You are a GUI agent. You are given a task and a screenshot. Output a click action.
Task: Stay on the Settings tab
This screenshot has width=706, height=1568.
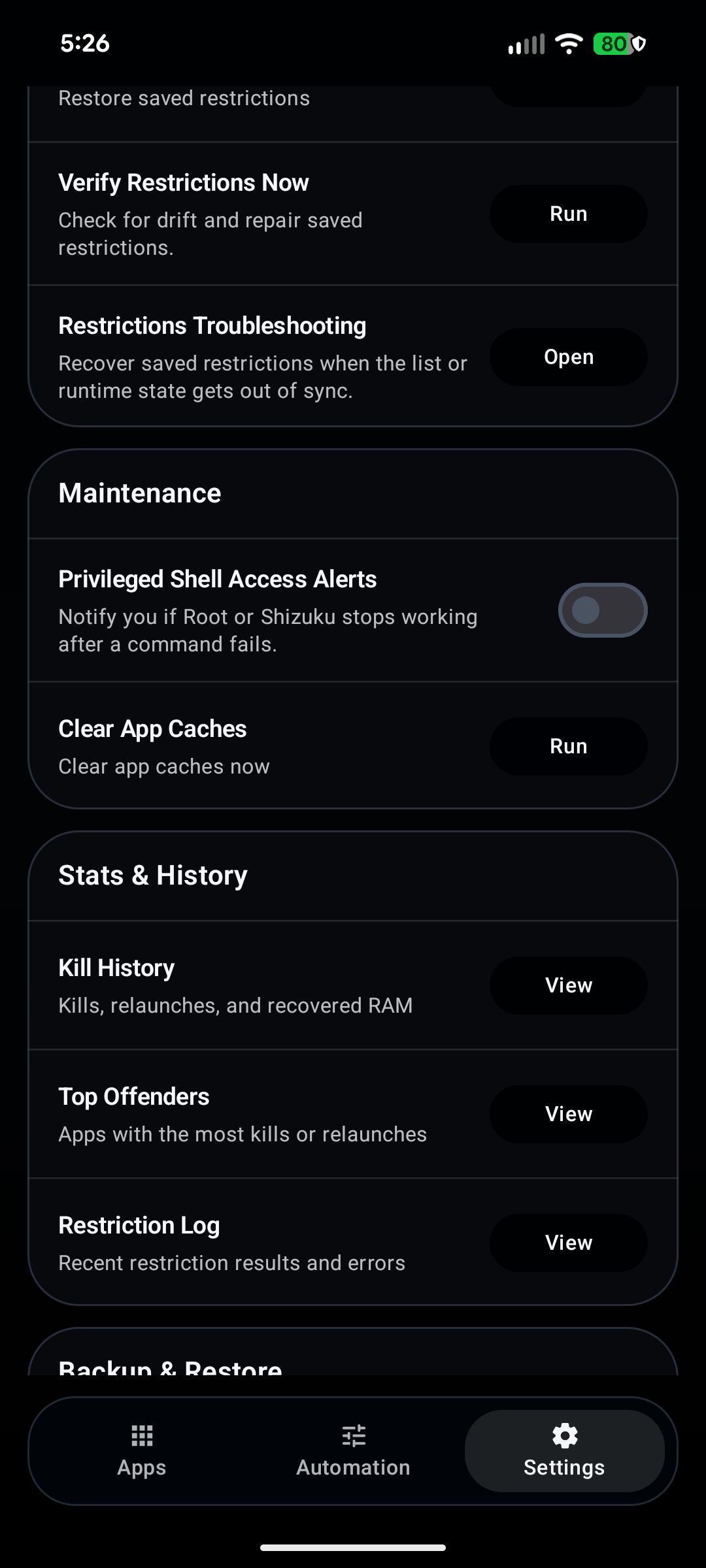click(563, 1450)
